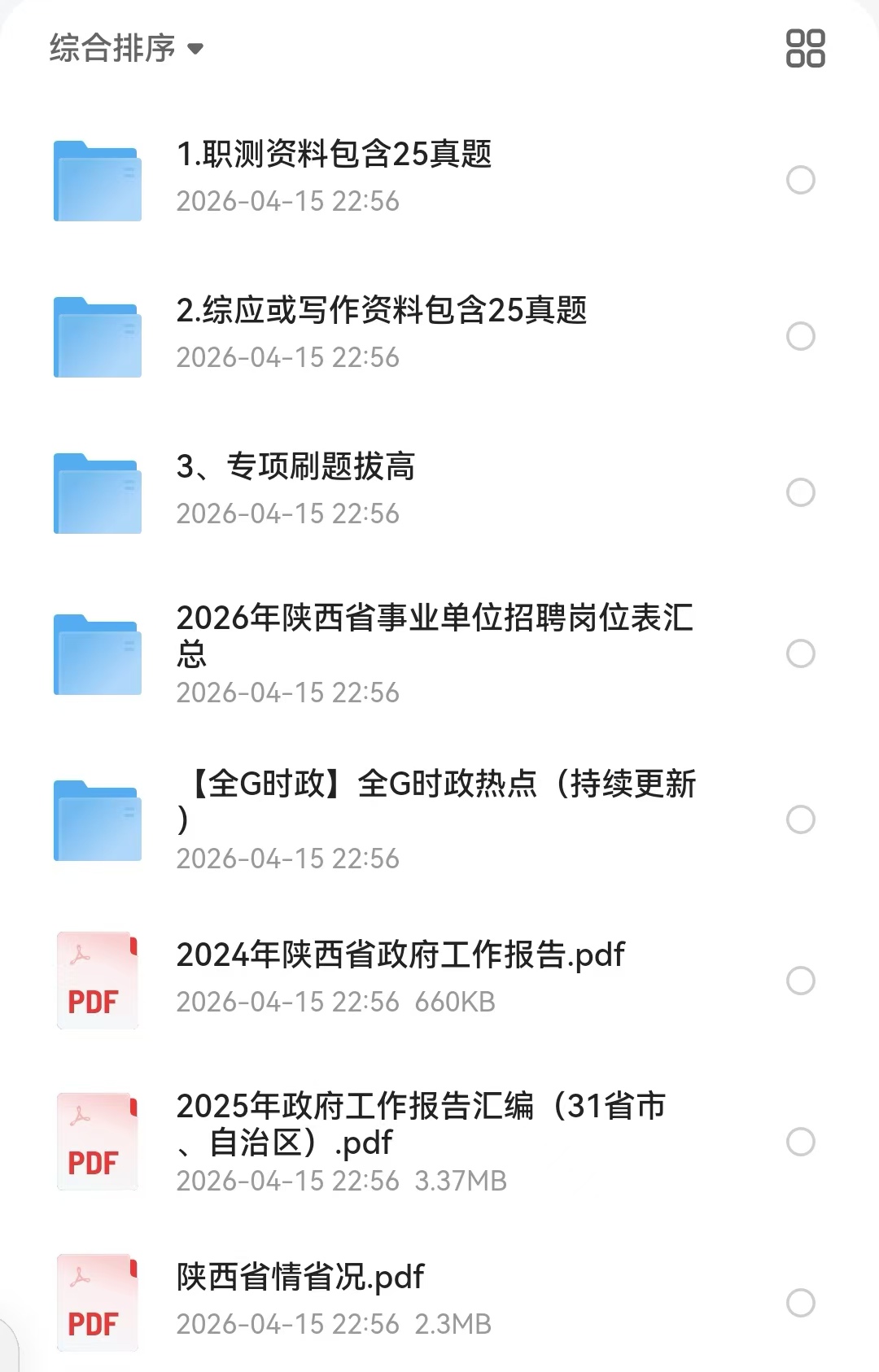Switch to grid view layout
This screenshot has height=1372, width=879.
[x=805, y=48]
